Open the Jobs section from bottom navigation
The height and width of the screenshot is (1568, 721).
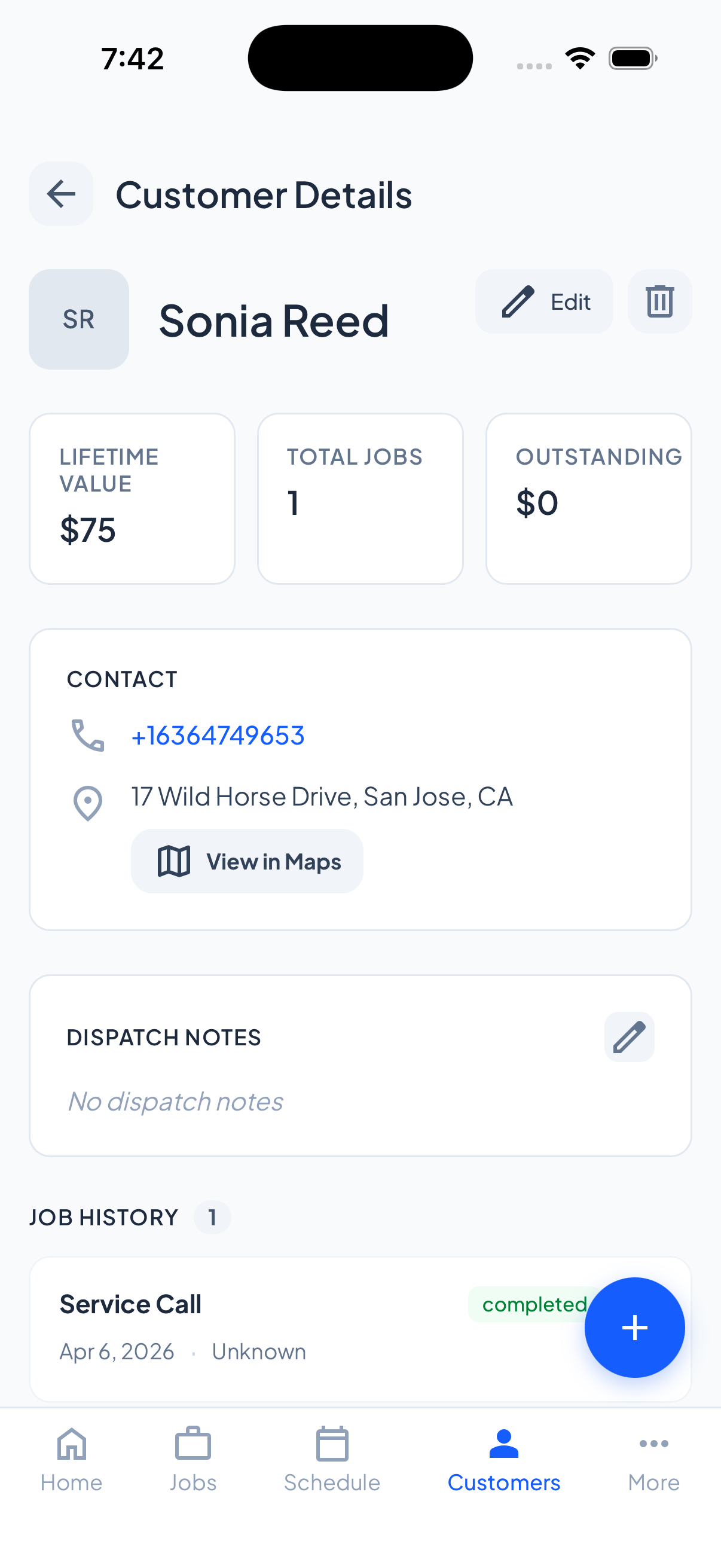point(193,1461)
